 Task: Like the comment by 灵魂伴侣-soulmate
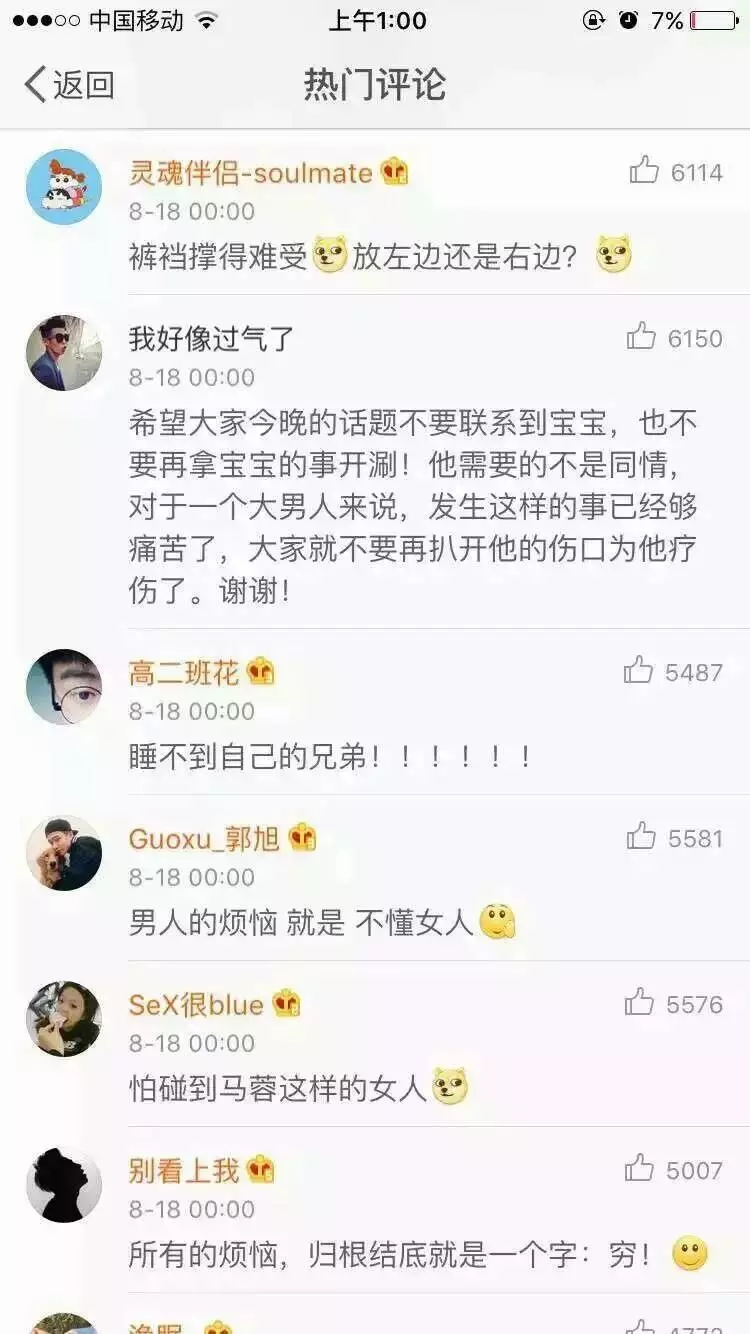645,171
